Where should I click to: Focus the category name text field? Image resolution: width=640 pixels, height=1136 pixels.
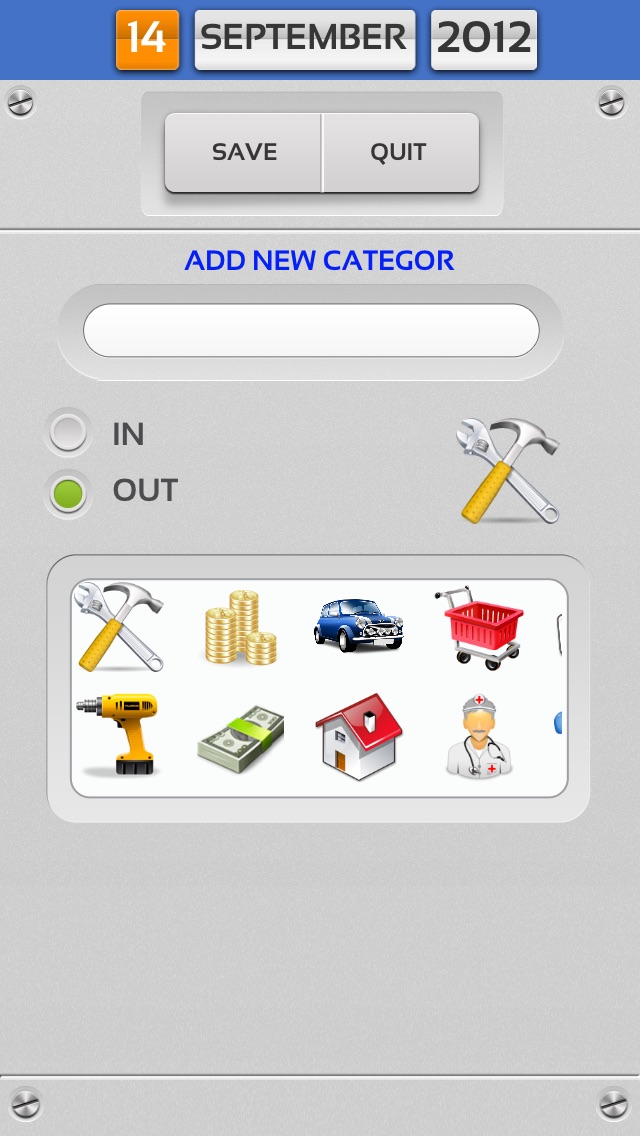pos(311,330)
